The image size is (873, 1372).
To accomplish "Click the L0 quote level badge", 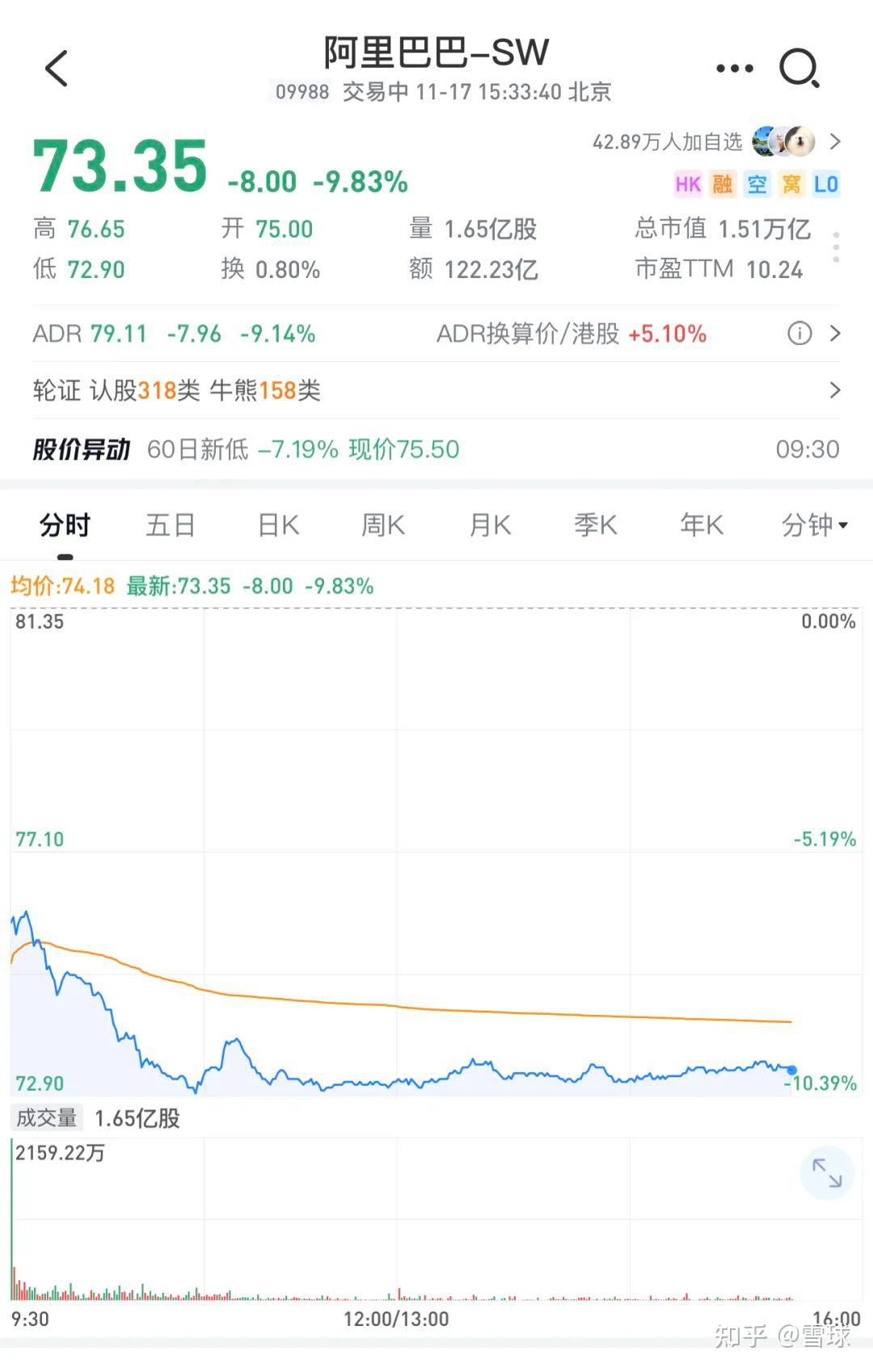I will click(825, 184).
